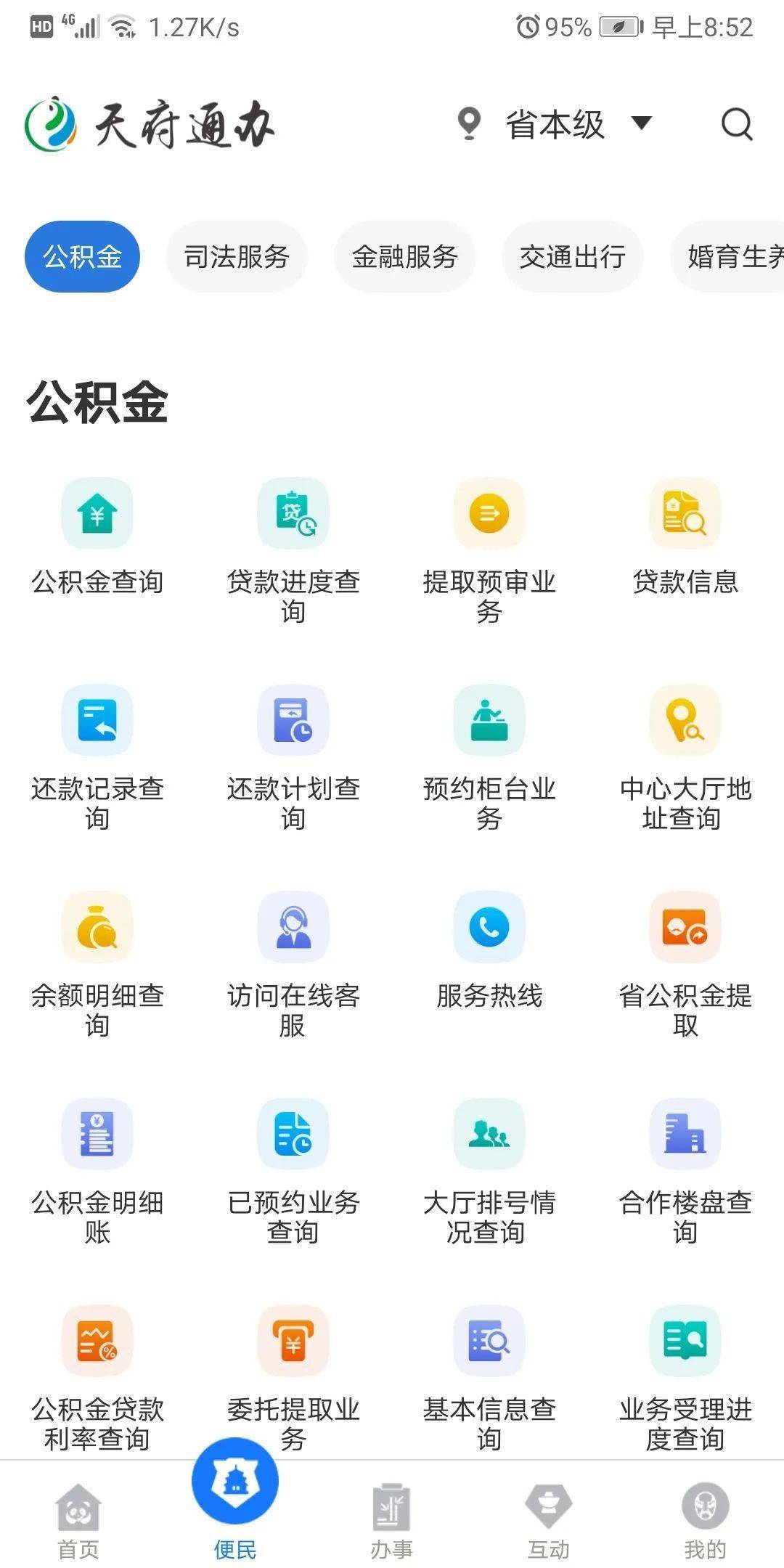Tap the 服务热线 phone icon
Image resolution: width=784 pixels, height=1568 pixels.
(489, 927)
